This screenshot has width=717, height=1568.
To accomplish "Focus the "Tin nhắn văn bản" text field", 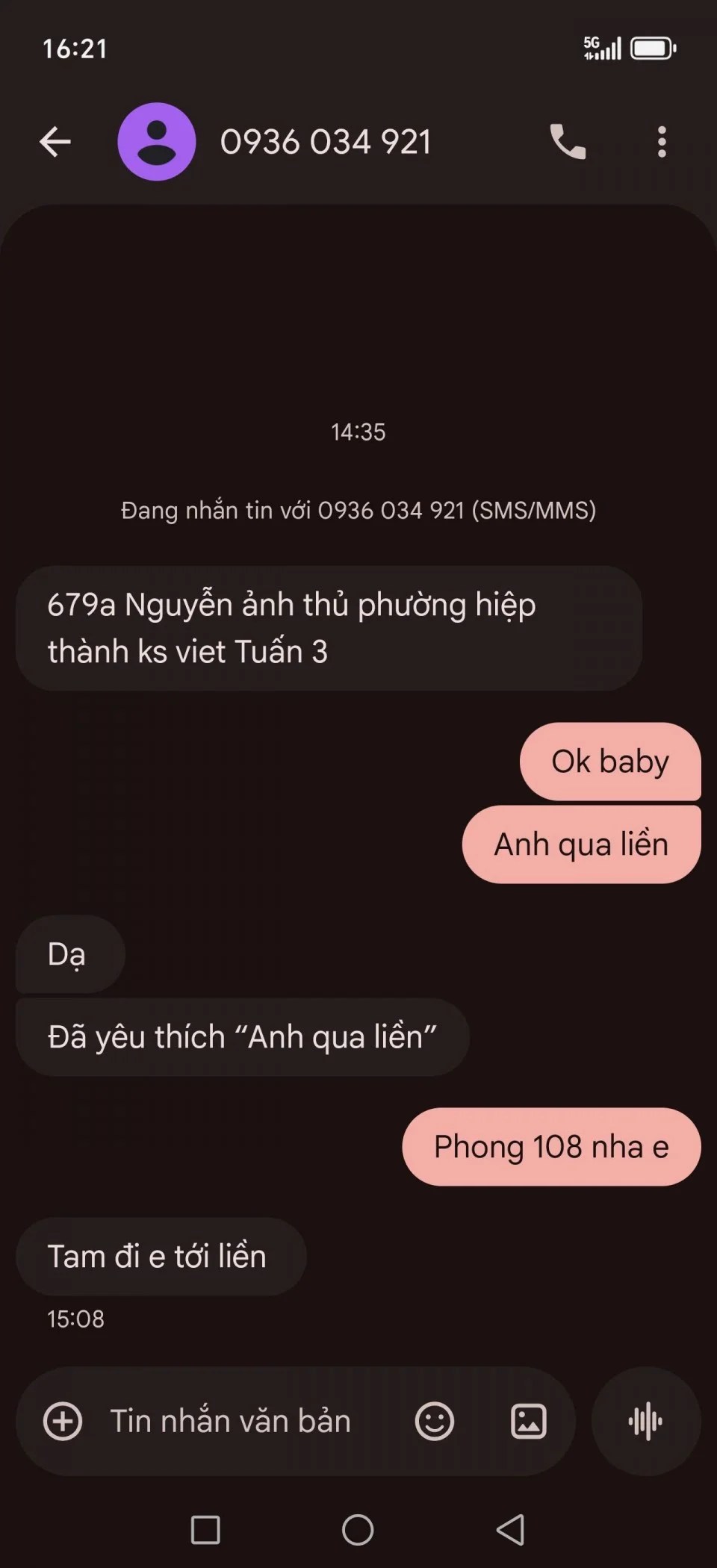I will [232, 1421].
